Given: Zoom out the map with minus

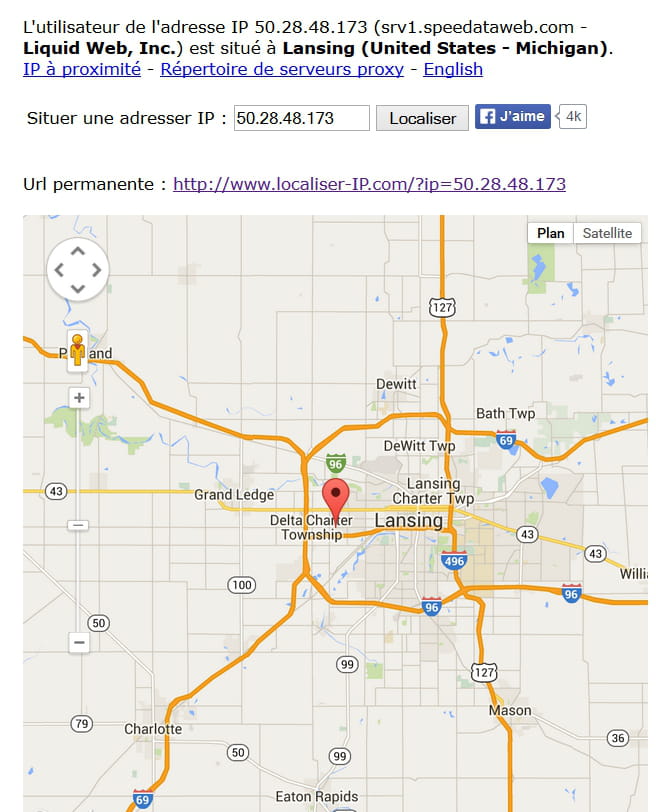Looking at the screenshot, I should click(79, 643).
